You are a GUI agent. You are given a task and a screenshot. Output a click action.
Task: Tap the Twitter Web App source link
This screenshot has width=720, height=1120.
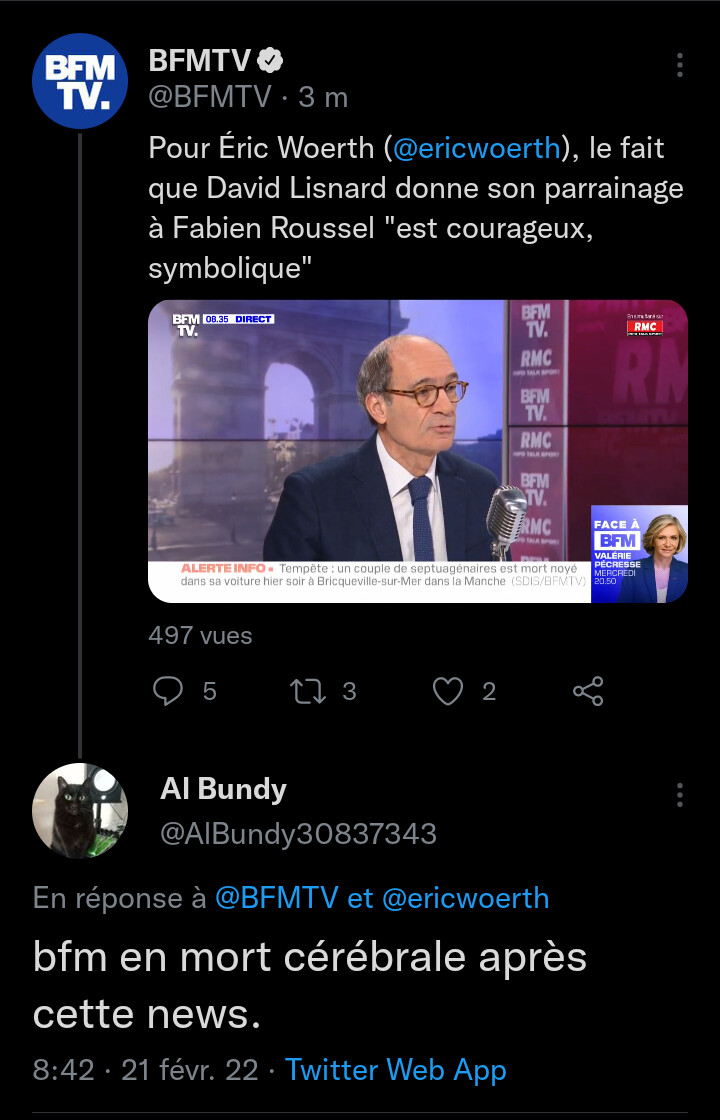click(396, 1069)
